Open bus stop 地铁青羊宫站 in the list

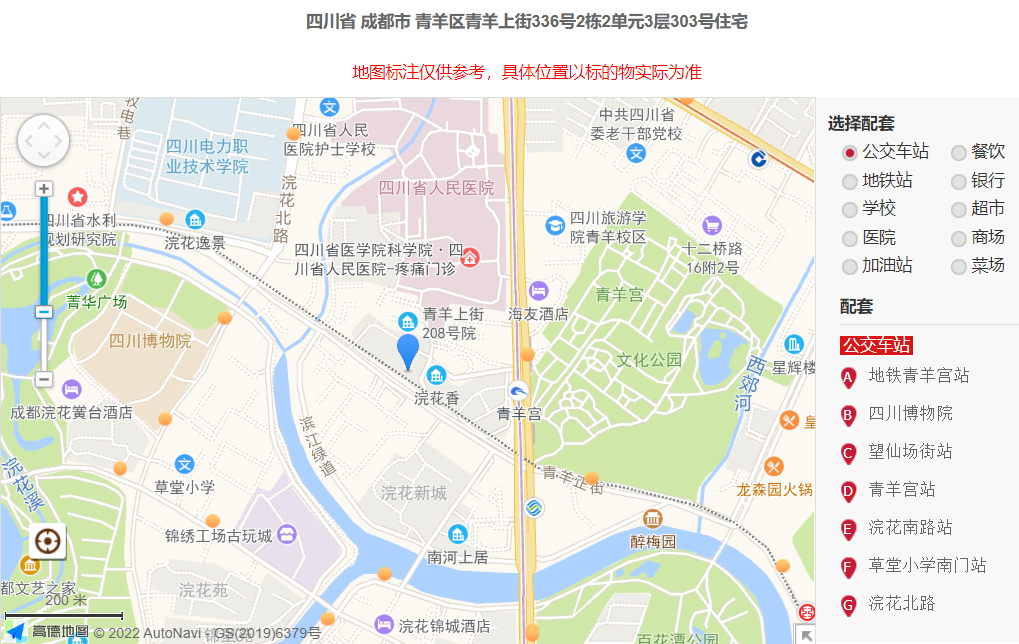tap(918, 376)
